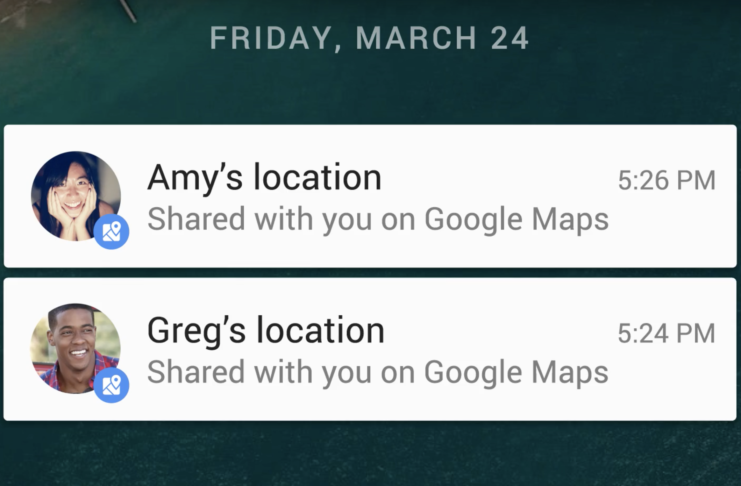
Task: Open Amy's location notification
Action: tap(370, 197)
